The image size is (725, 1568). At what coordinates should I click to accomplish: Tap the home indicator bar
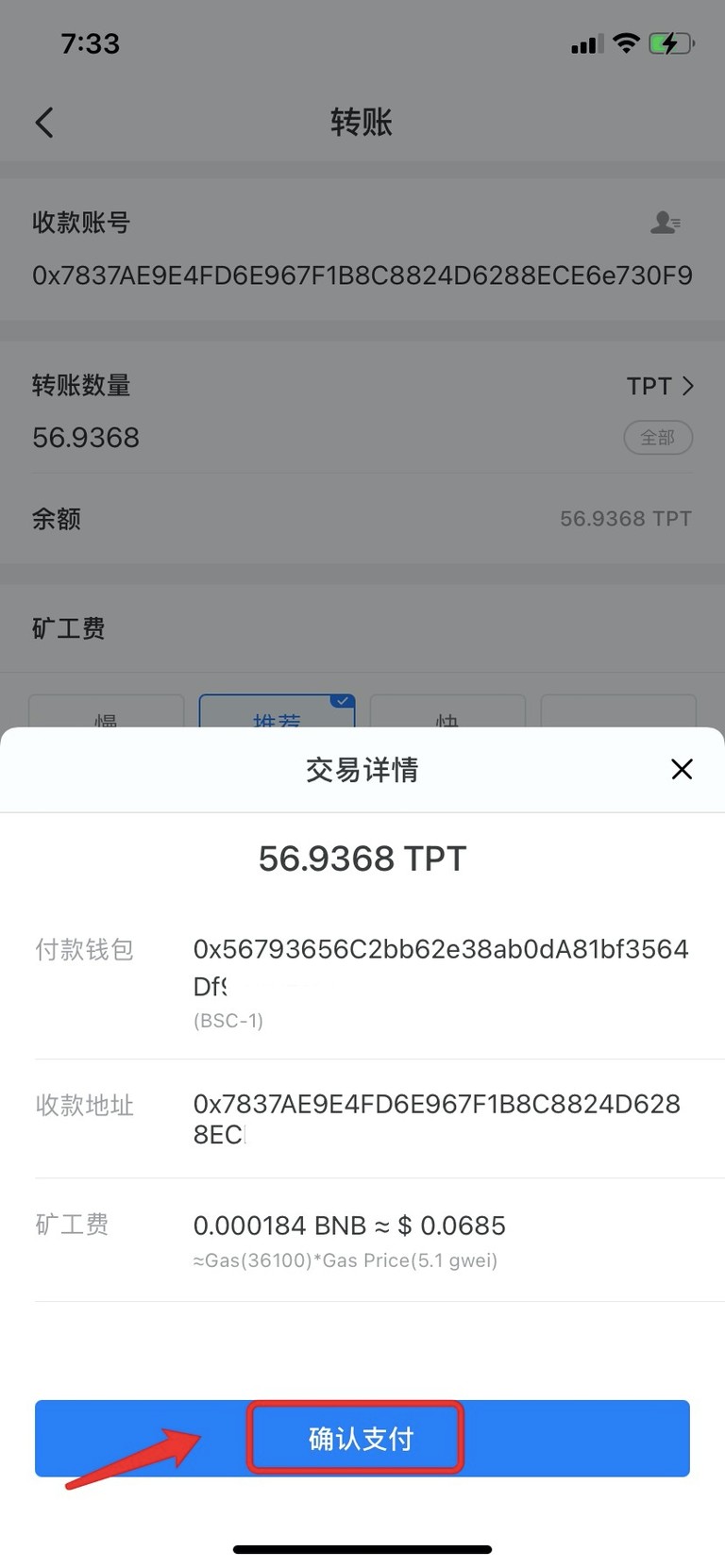(x=362, y=1548)
